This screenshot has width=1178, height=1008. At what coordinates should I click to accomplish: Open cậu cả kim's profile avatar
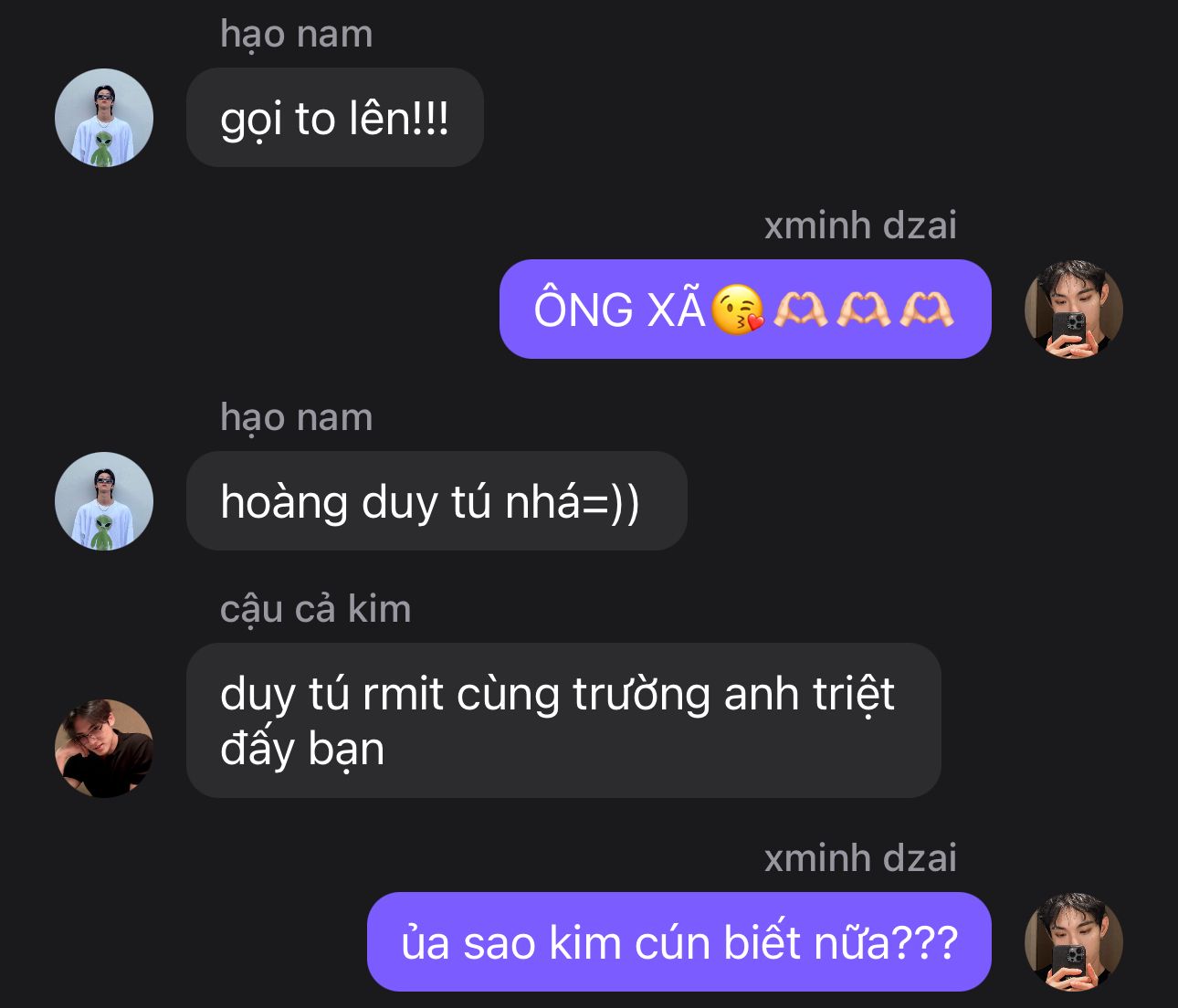click(104, 749)
